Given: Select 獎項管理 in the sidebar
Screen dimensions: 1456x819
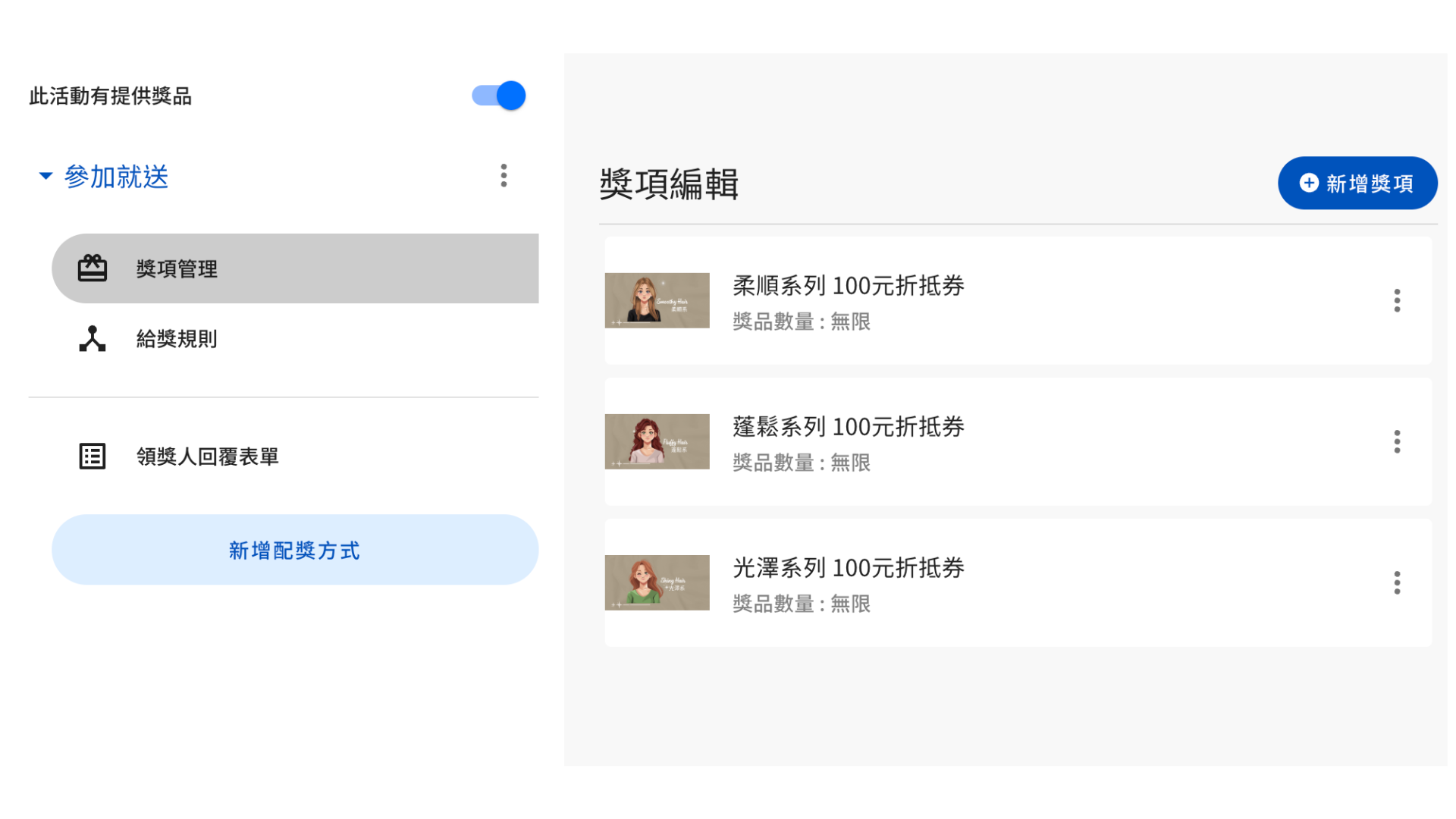Looking at the screenshot, I should [x=295, y=268].
